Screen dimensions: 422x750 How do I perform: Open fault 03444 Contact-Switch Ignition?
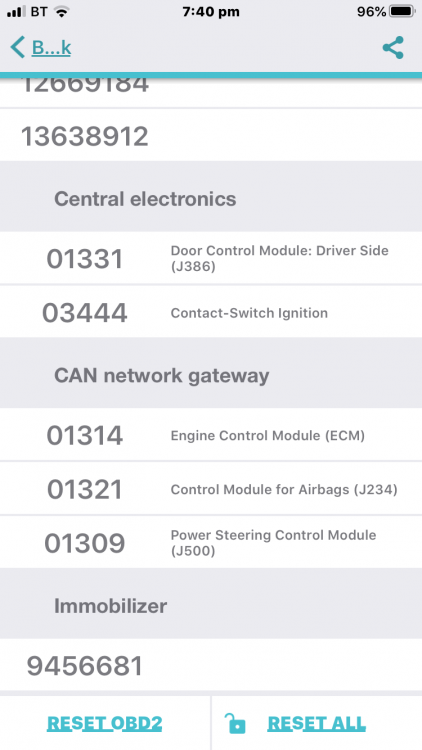coord(211,312)
